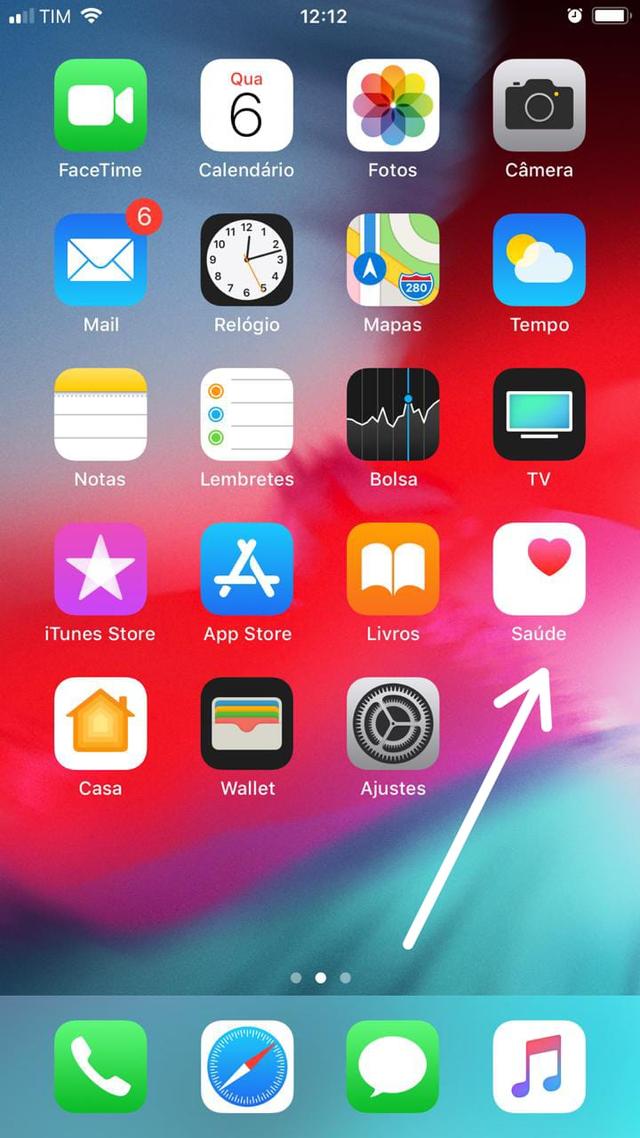The width and height of the screenshot is (640, 1138).
Task: Open the Livros app
Action: (393, 569)
